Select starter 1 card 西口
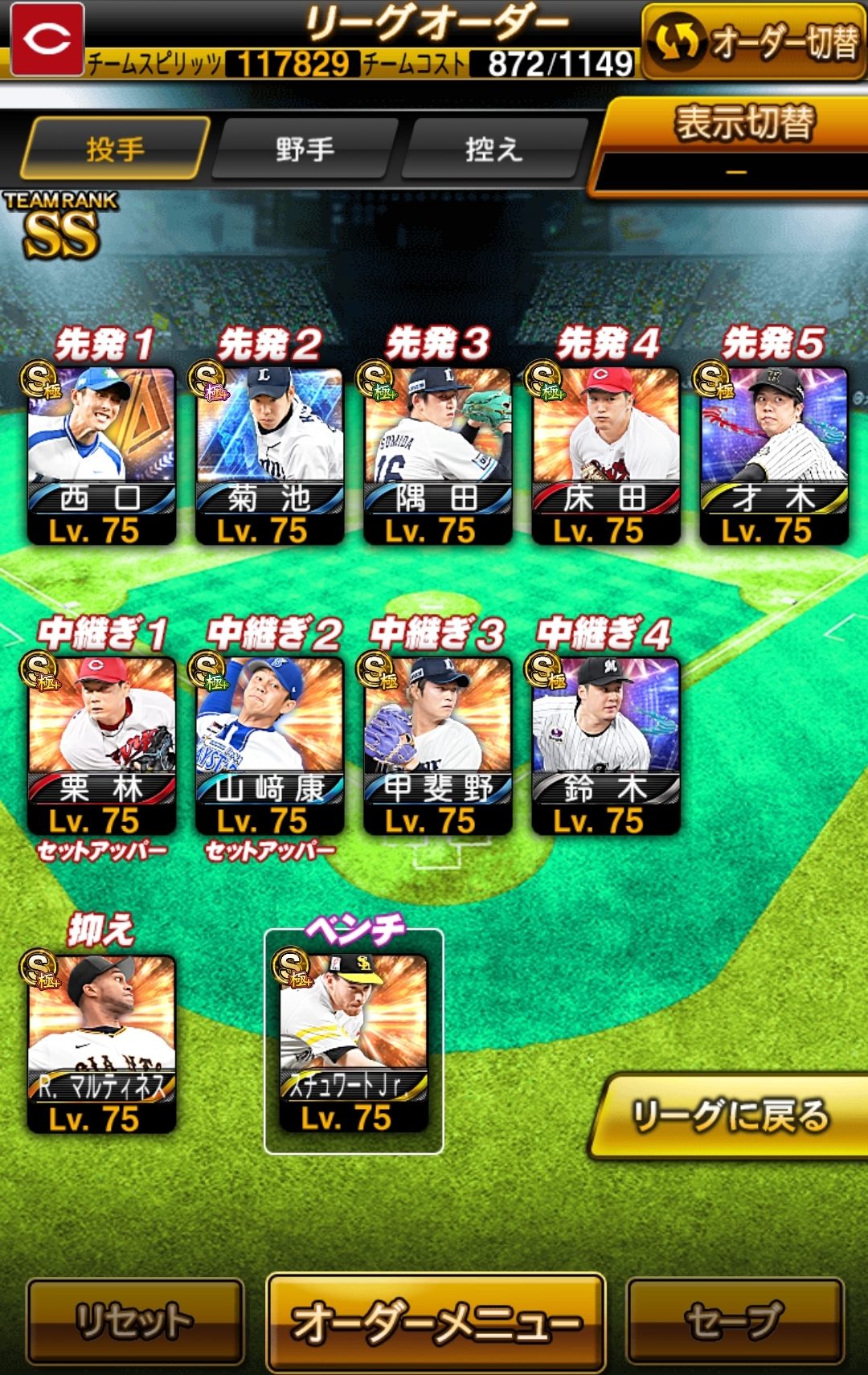This screenshot has height=1375, width=868. (101, 456)
